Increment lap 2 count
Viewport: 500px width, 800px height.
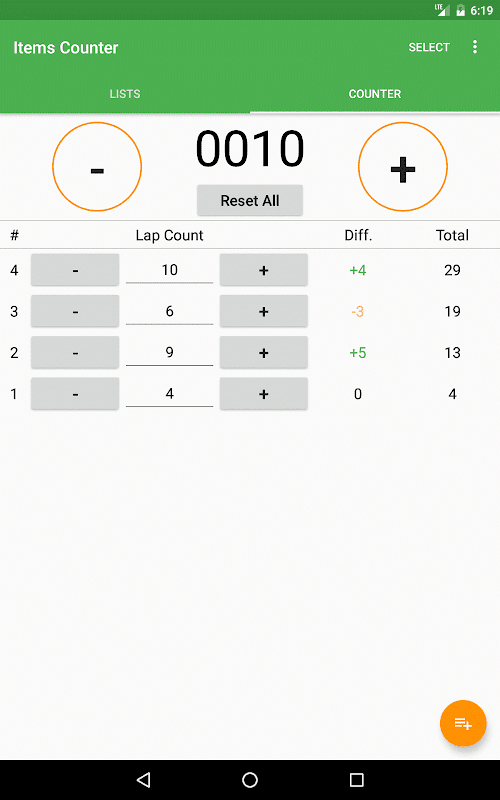pyautogui.click(x=264, y=353)
